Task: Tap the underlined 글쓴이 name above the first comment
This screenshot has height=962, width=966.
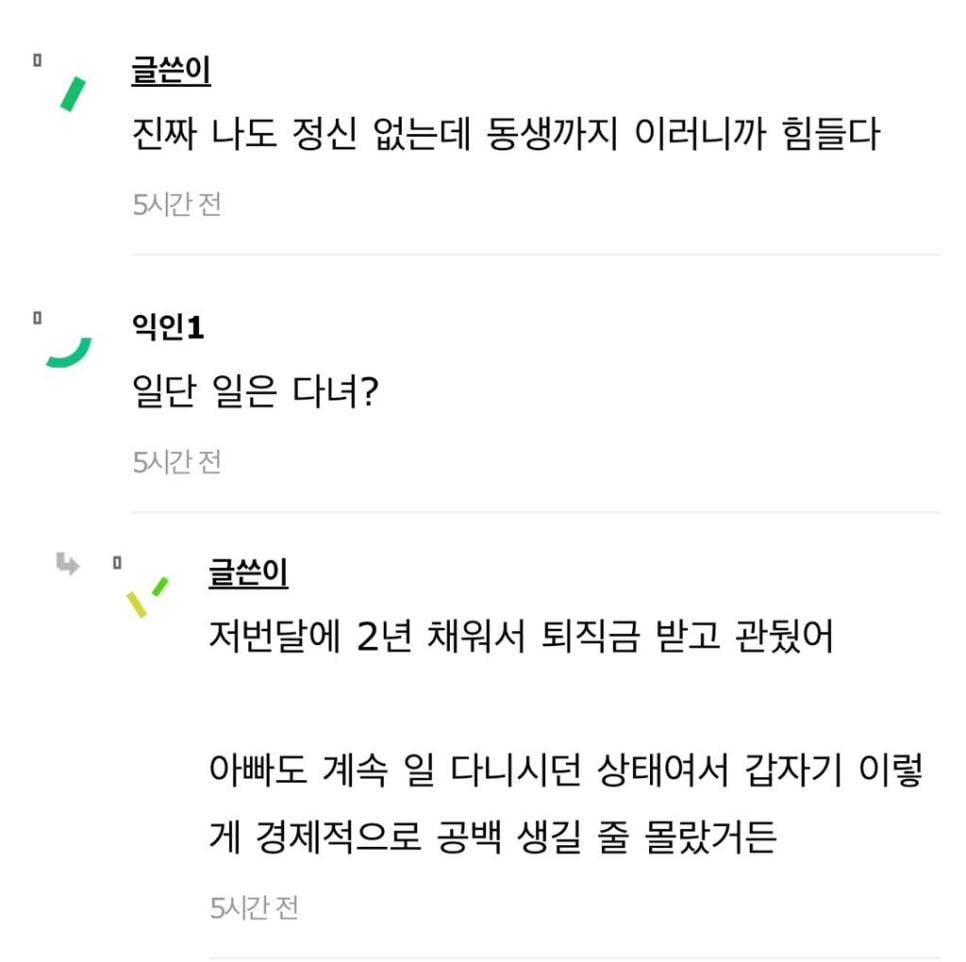Action: tap(171, 72)
